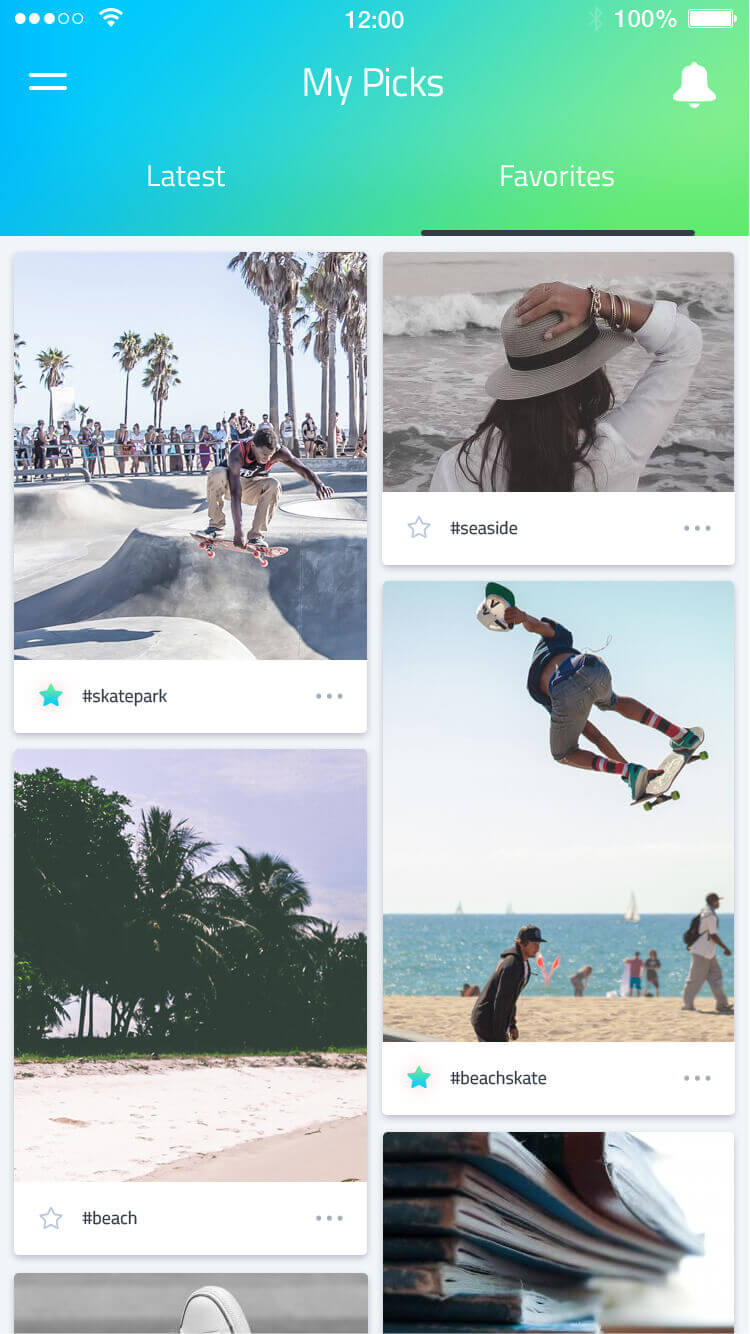
Task: Switch to the Latest tab
Action: tap(186, 176)
